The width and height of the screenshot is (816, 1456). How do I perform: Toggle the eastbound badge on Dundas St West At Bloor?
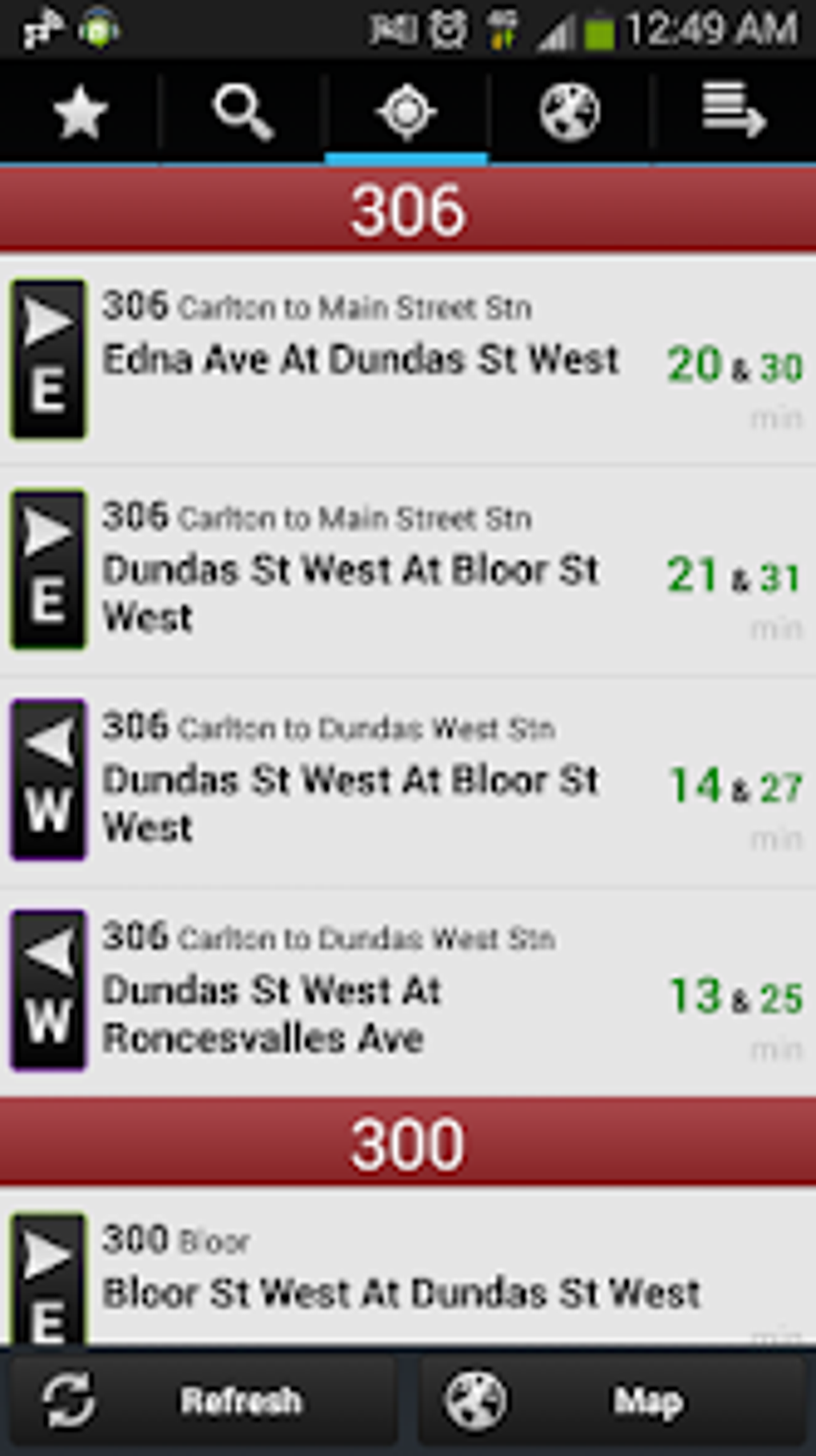coord(46,568)
